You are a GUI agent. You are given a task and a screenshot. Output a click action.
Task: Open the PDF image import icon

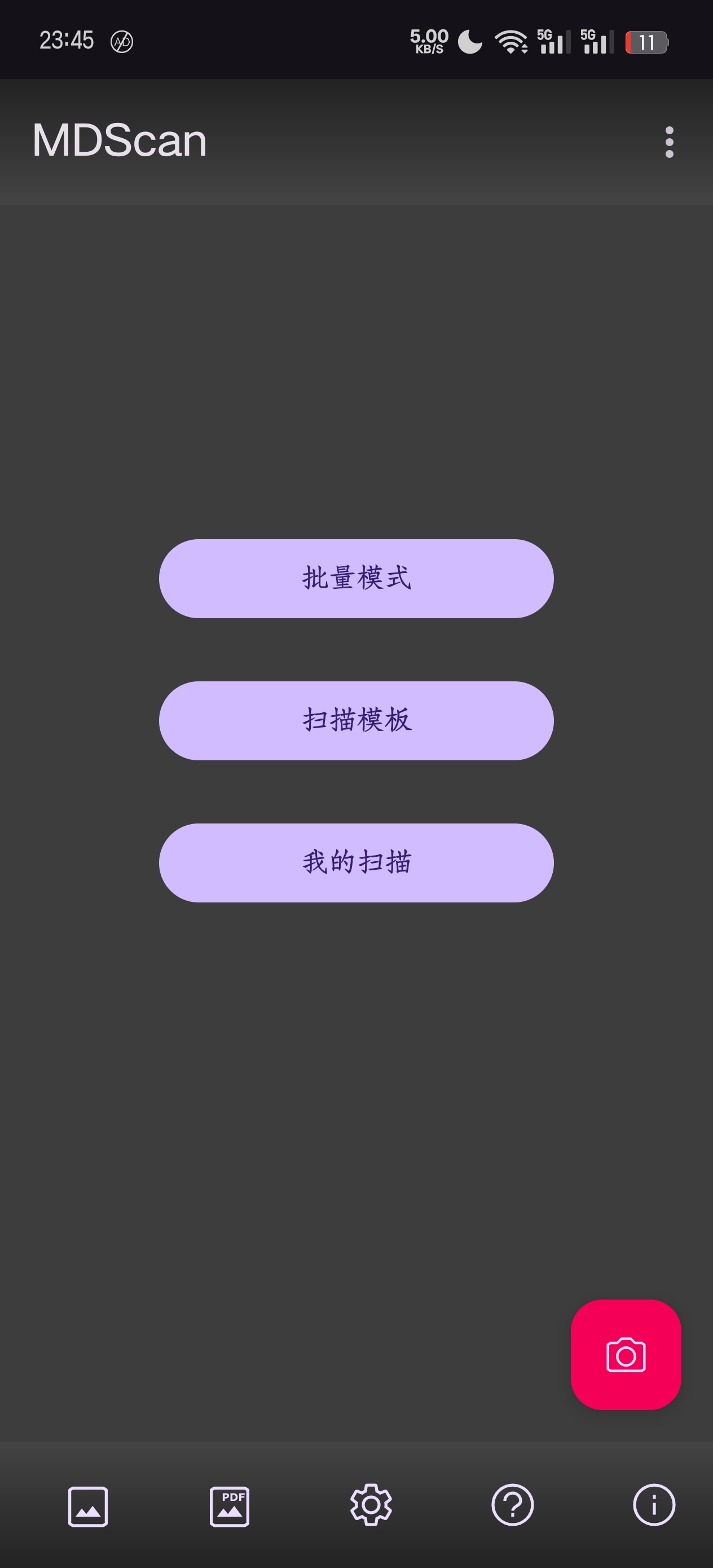pyautogui.click(x=230, y=1506)
